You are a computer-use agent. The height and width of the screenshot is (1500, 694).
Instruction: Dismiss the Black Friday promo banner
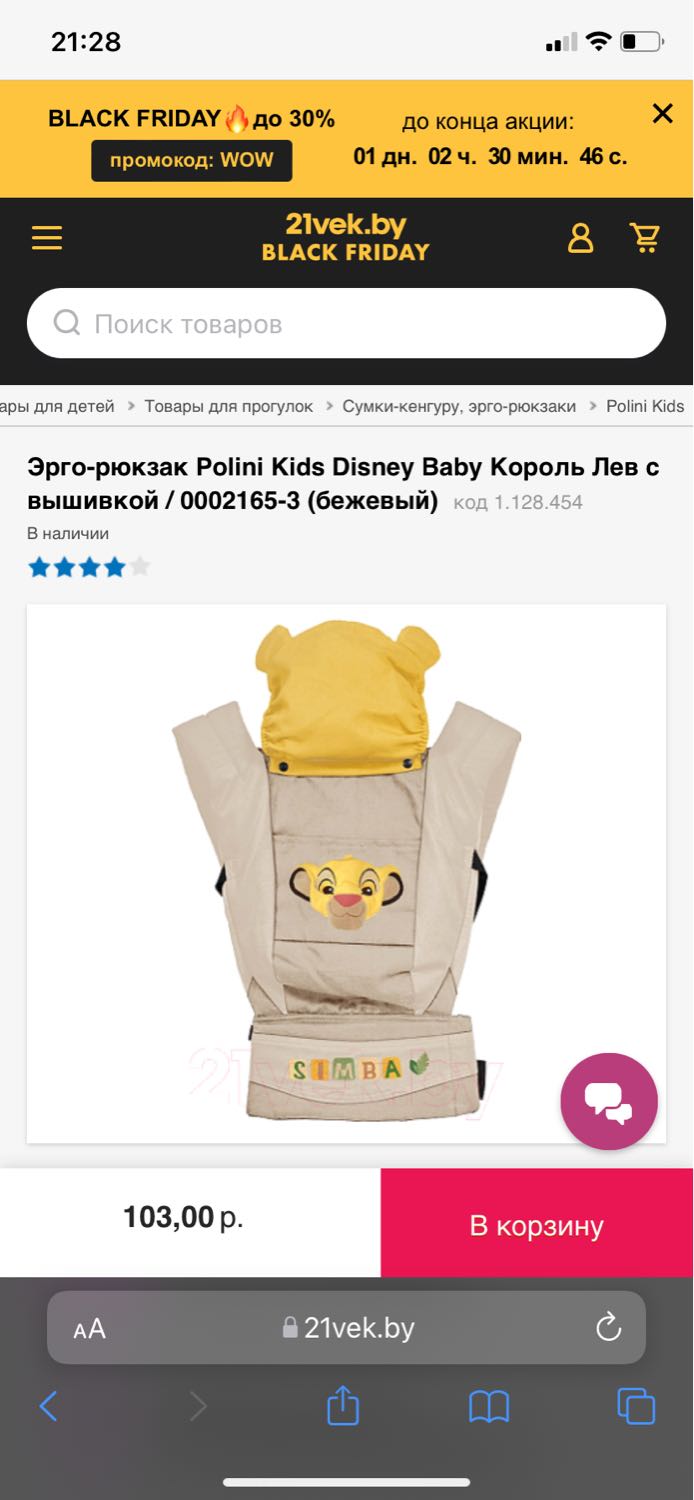coord(662,114)
